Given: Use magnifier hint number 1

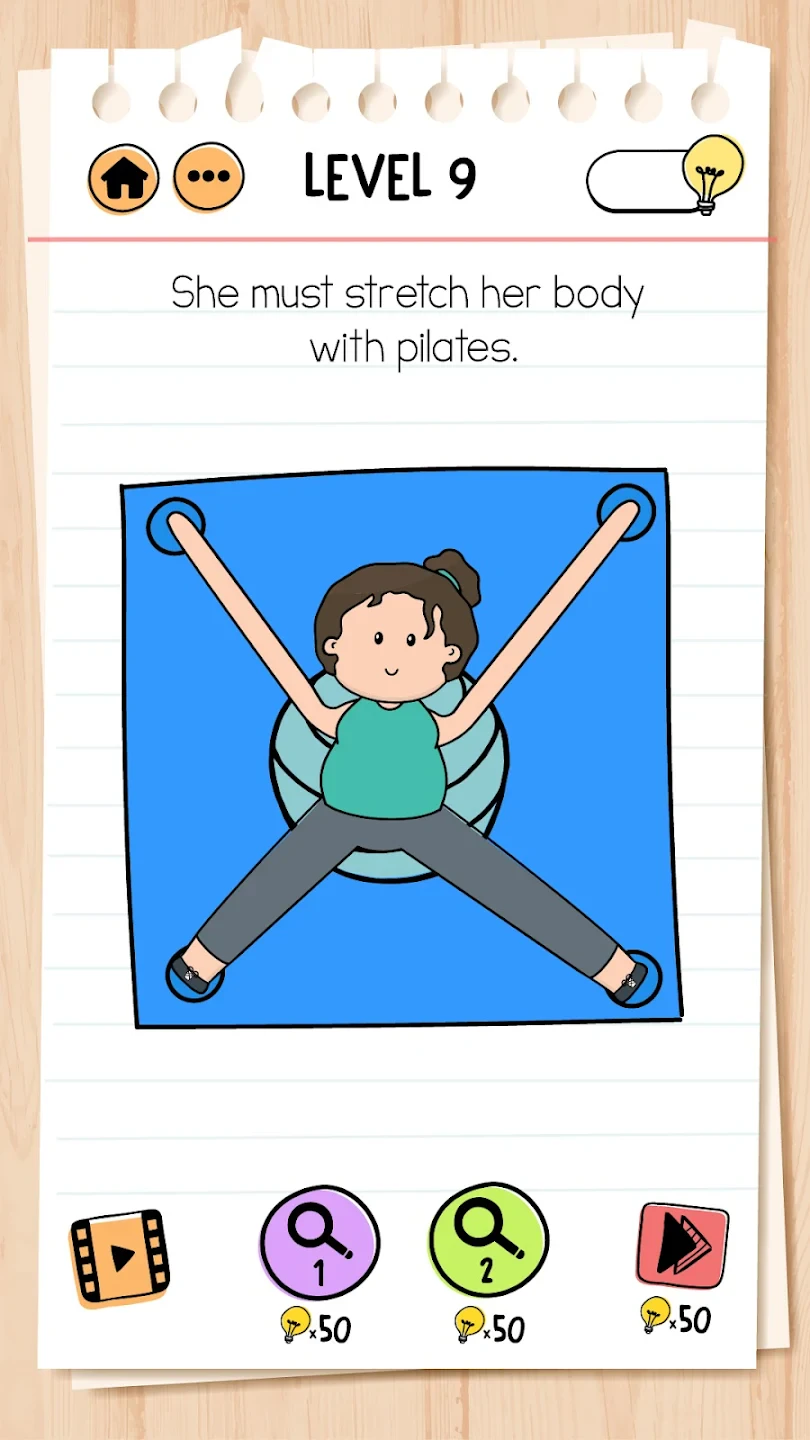Looking at the screenshot, I should pos(319,1245).
